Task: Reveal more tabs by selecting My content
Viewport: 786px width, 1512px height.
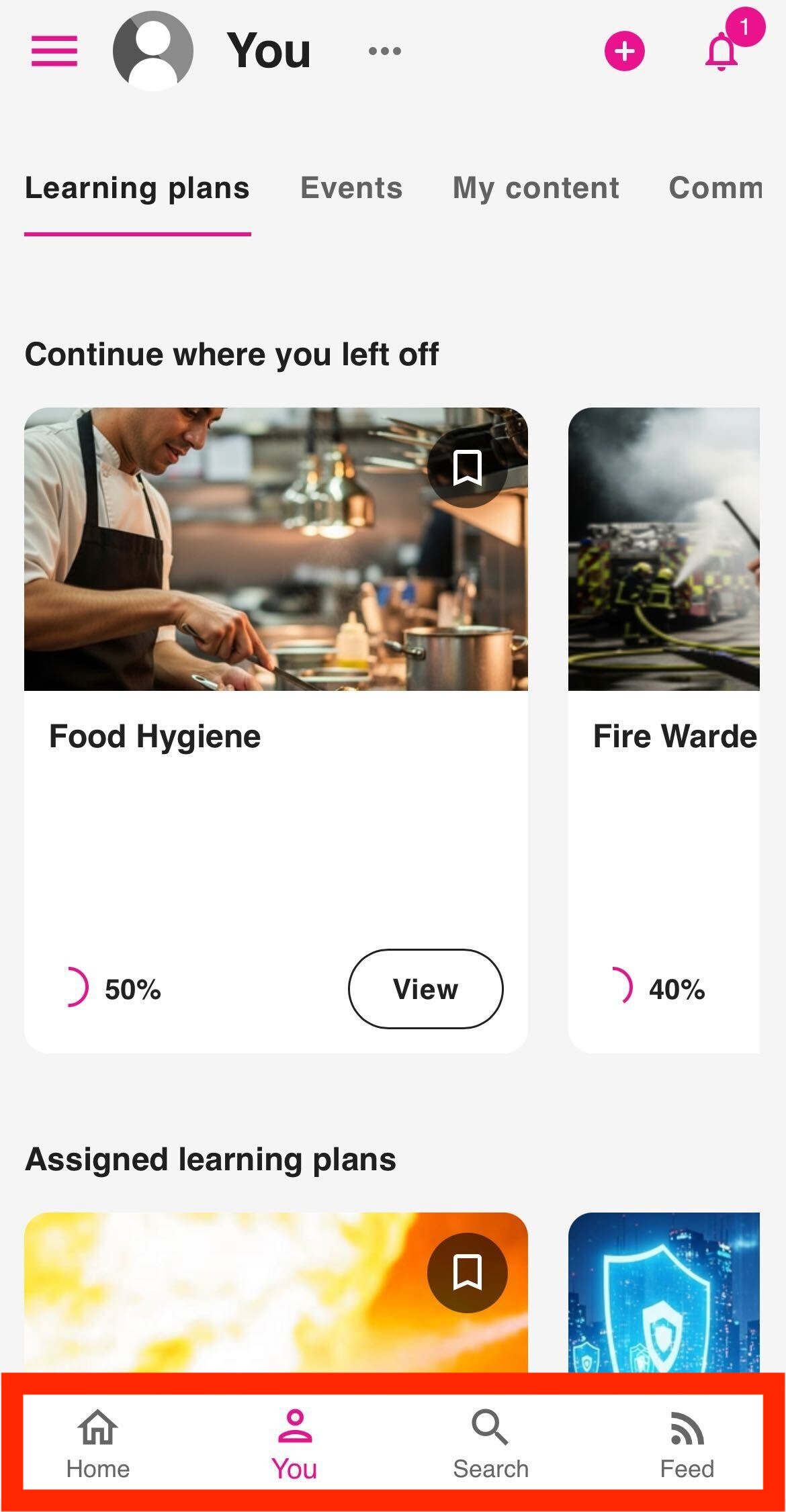Action: 534,188
